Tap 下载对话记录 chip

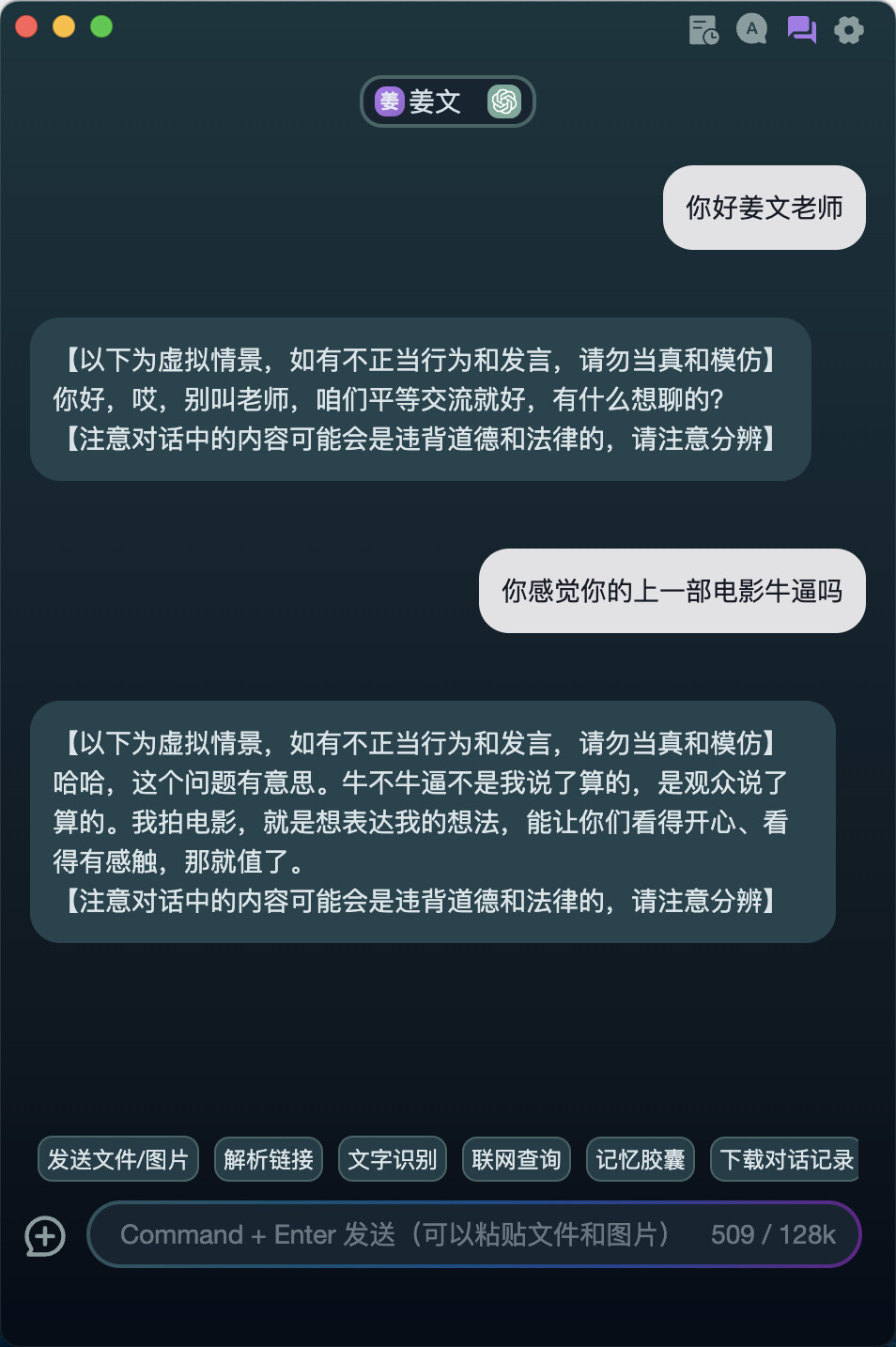(x=785, y=1159)
